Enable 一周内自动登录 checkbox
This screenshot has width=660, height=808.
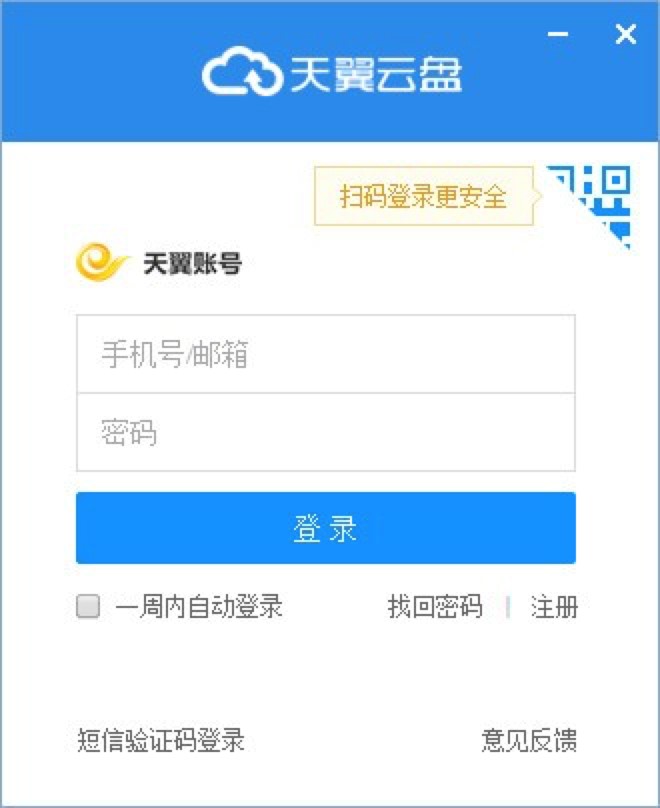(89, 606)
